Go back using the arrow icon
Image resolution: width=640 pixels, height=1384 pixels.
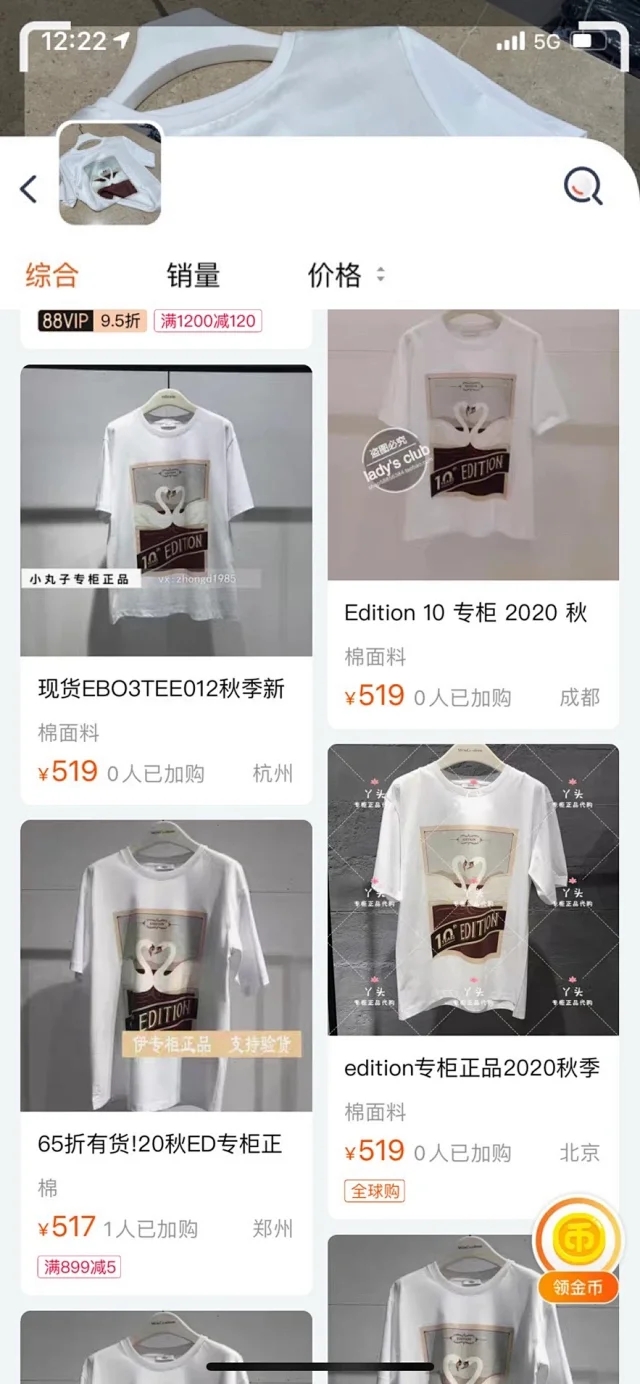(29, 188)
